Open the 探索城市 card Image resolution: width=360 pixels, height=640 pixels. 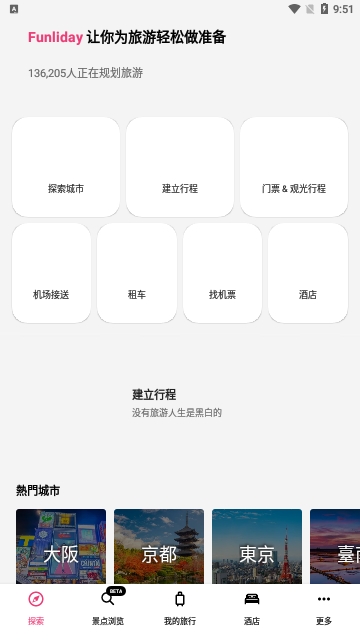click(66, 167)
